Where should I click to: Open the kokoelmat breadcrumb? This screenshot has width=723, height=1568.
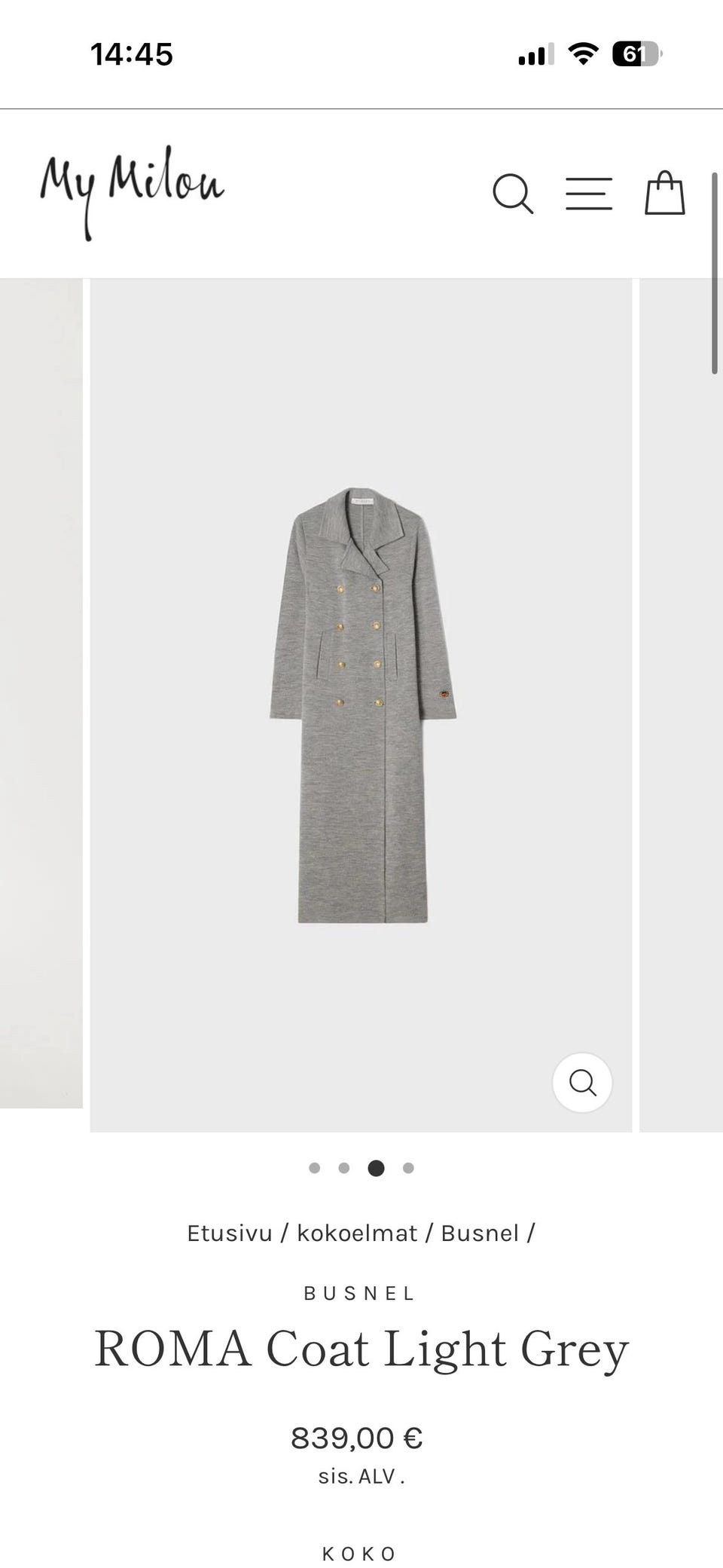tap(357, 1233)
